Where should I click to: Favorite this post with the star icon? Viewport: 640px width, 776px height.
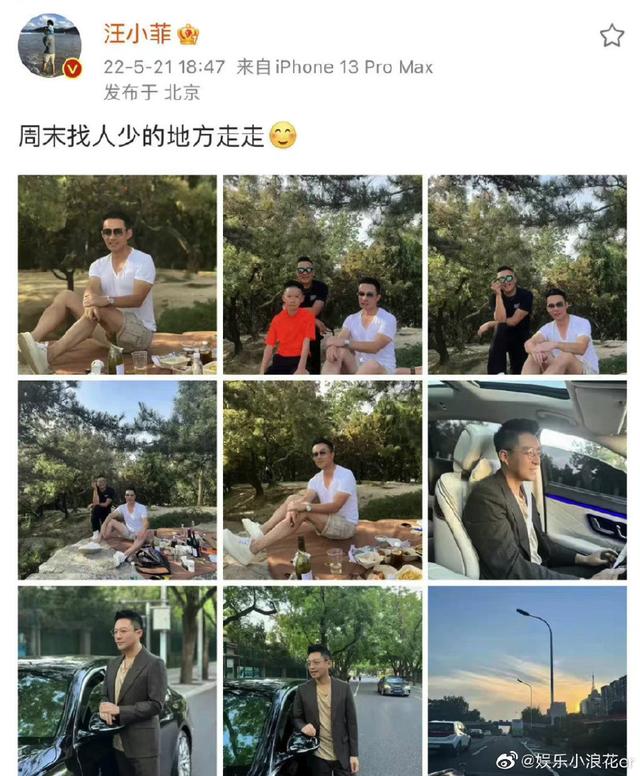(611, 37)
